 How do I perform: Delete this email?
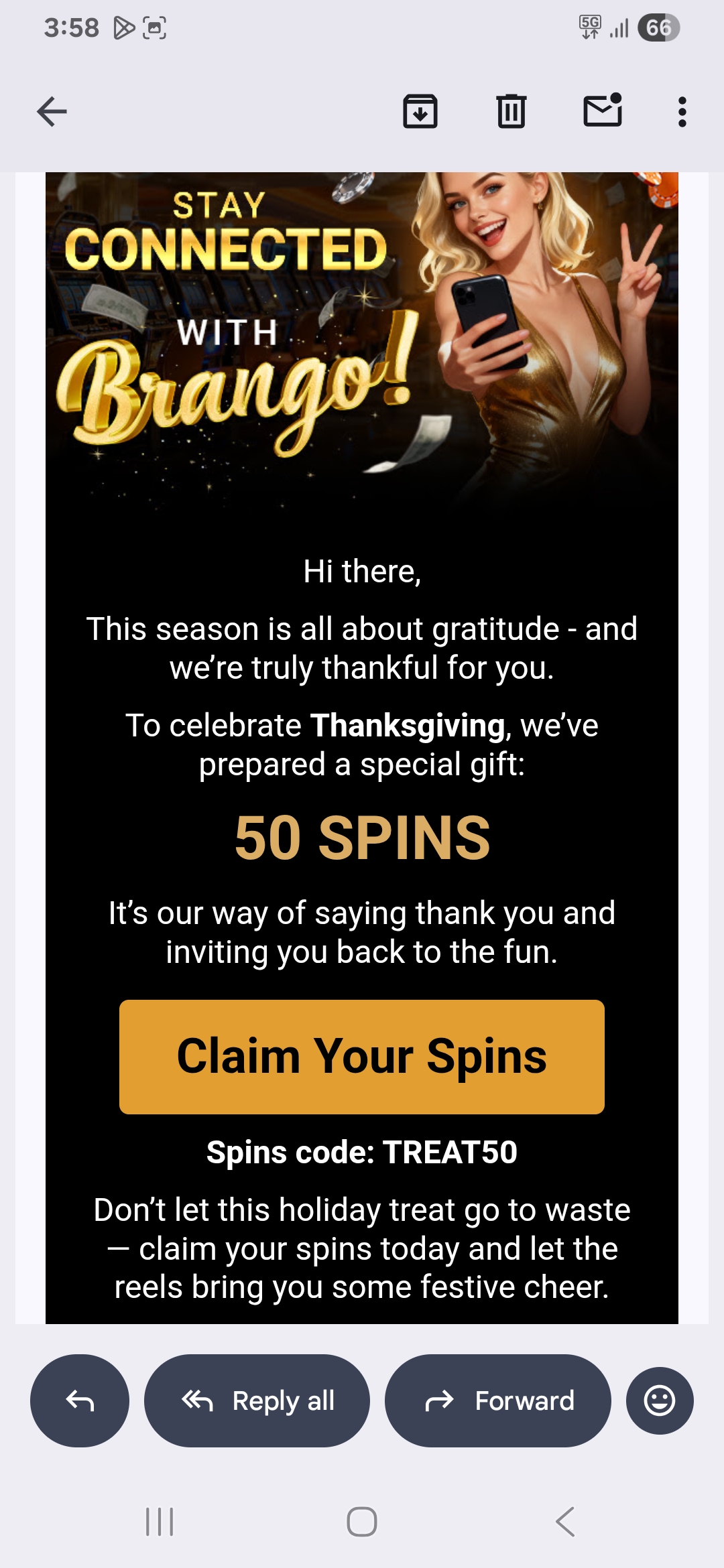tap(511, 111)
